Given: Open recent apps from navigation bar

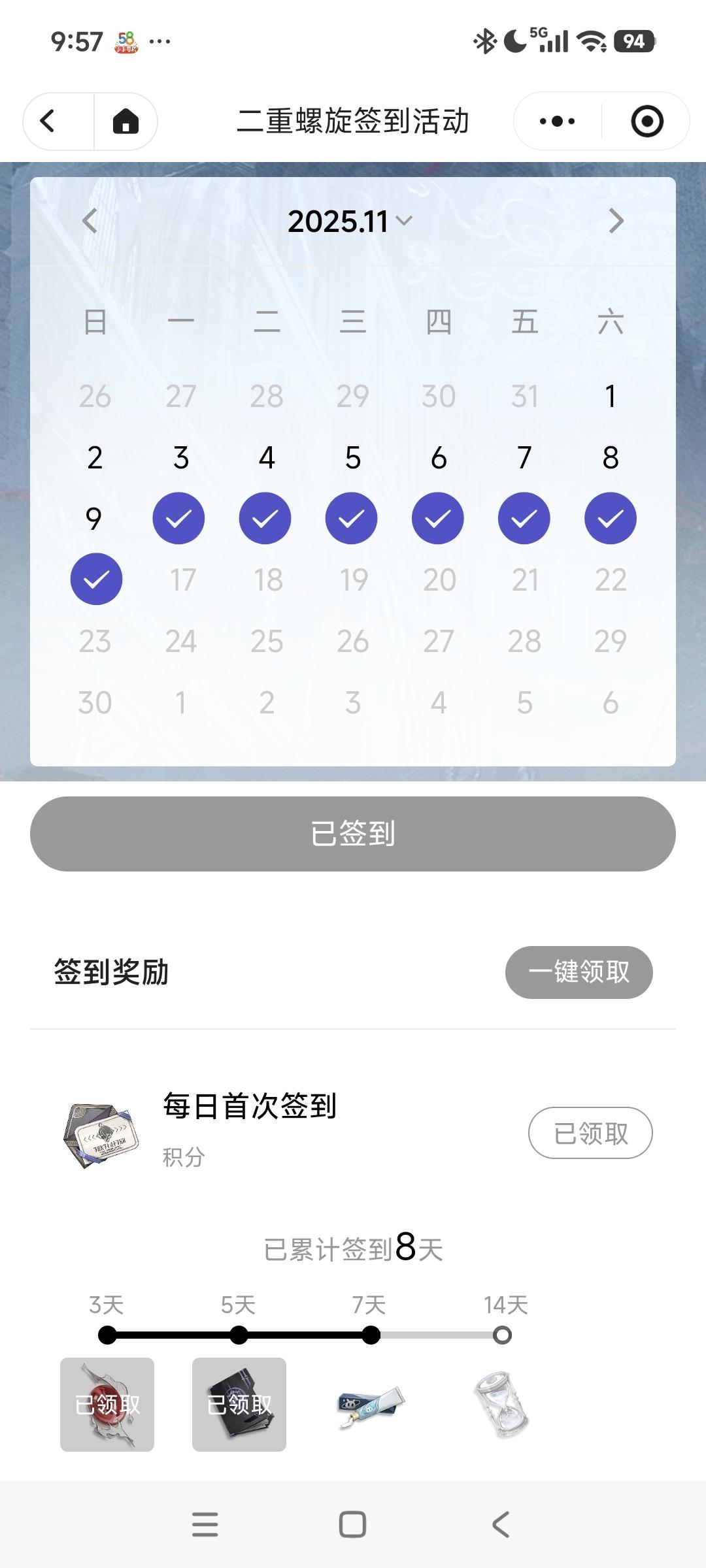Looking at the screenshot, I should [205, 1525].
